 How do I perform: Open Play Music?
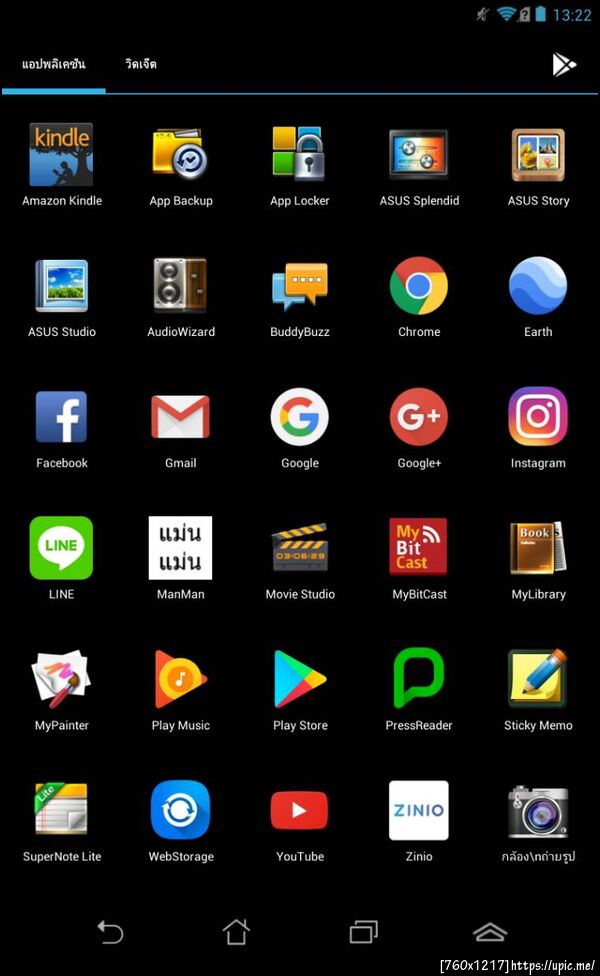click(x=180, y=680)
